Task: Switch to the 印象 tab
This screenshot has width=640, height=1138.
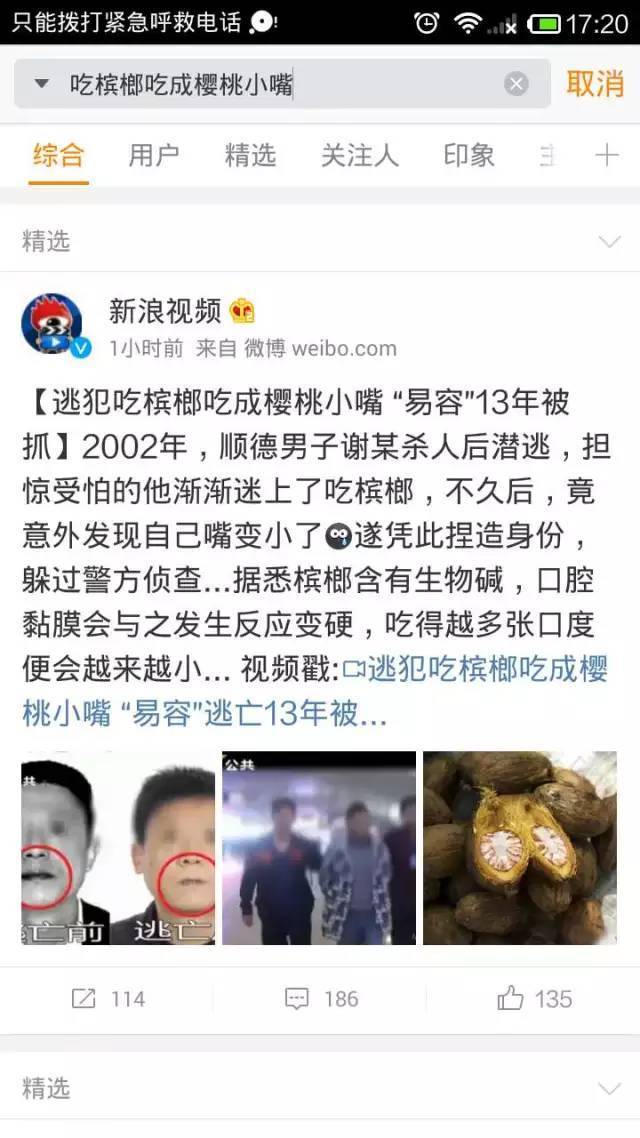Action: click(469, 156)
